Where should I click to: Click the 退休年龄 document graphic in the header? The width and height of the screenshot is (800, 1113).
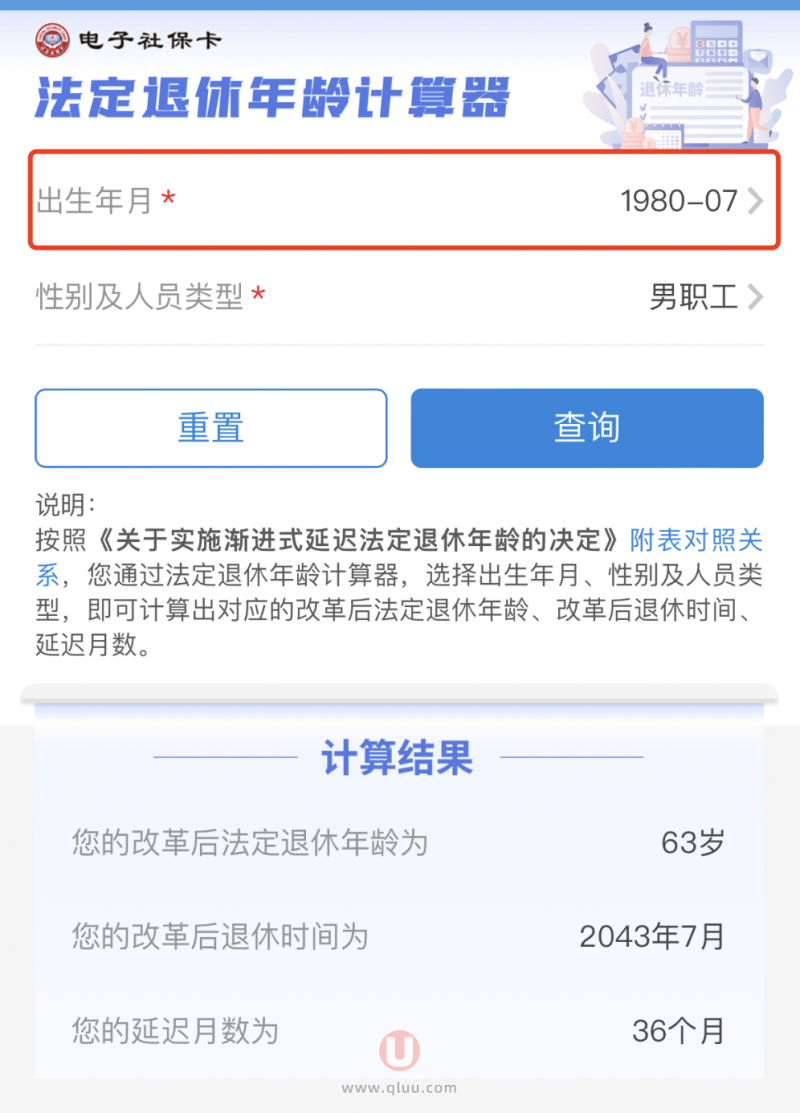click(672, 87)
